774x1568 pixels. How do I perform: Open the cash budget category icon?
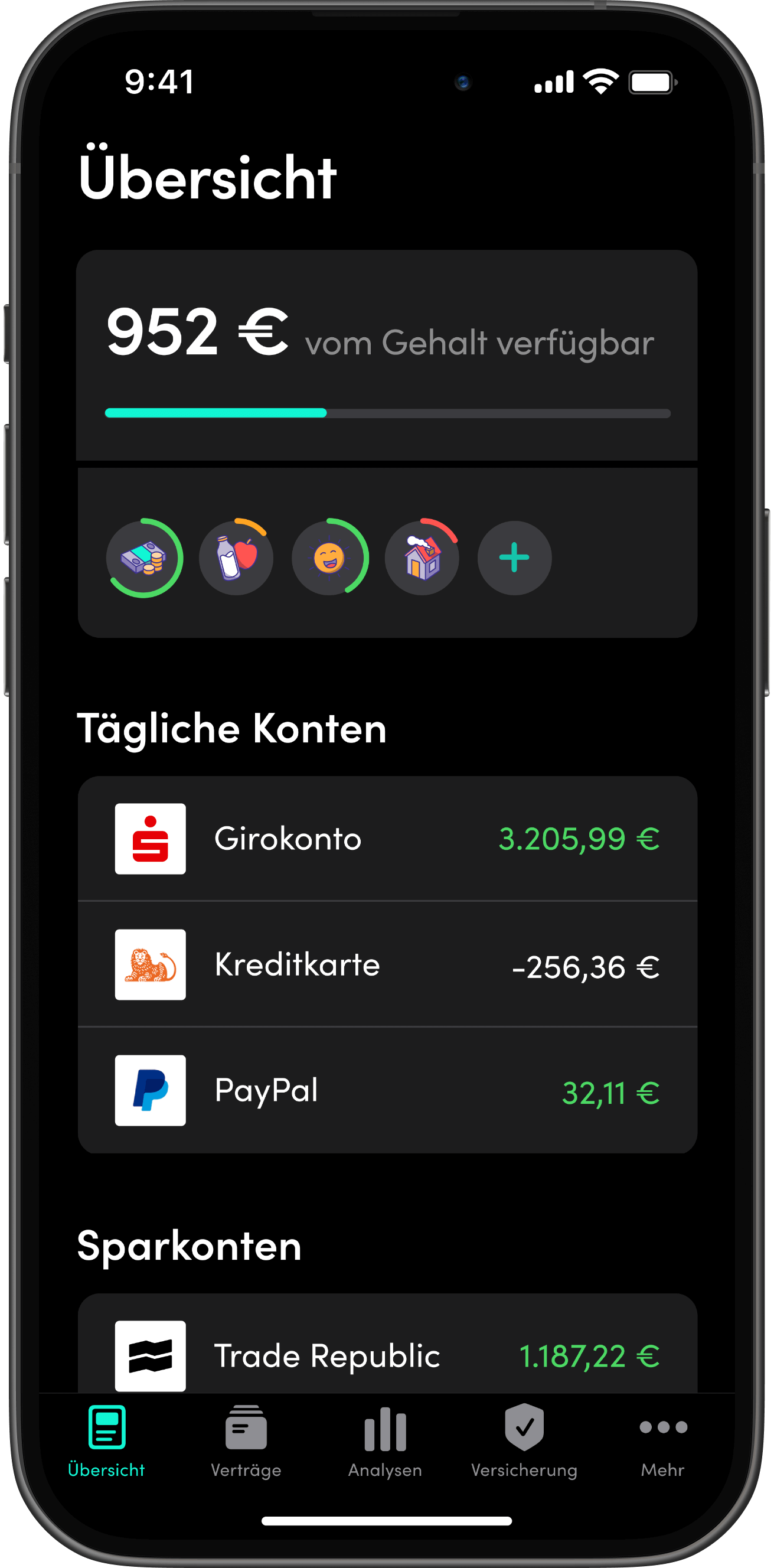point(144,558)
